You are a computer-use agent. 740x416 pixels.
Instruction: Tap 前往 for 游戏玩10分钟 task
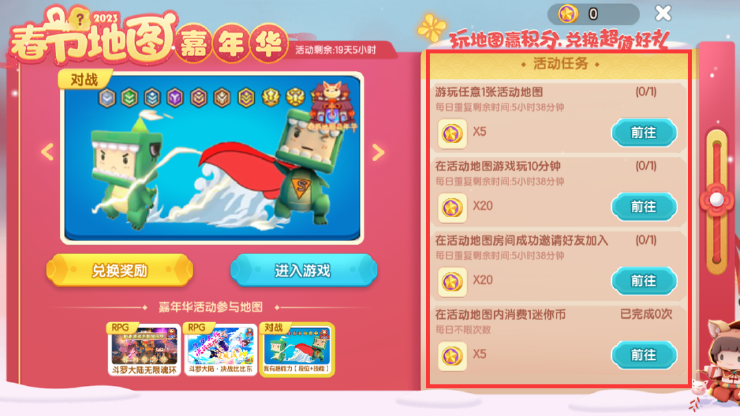643,206
